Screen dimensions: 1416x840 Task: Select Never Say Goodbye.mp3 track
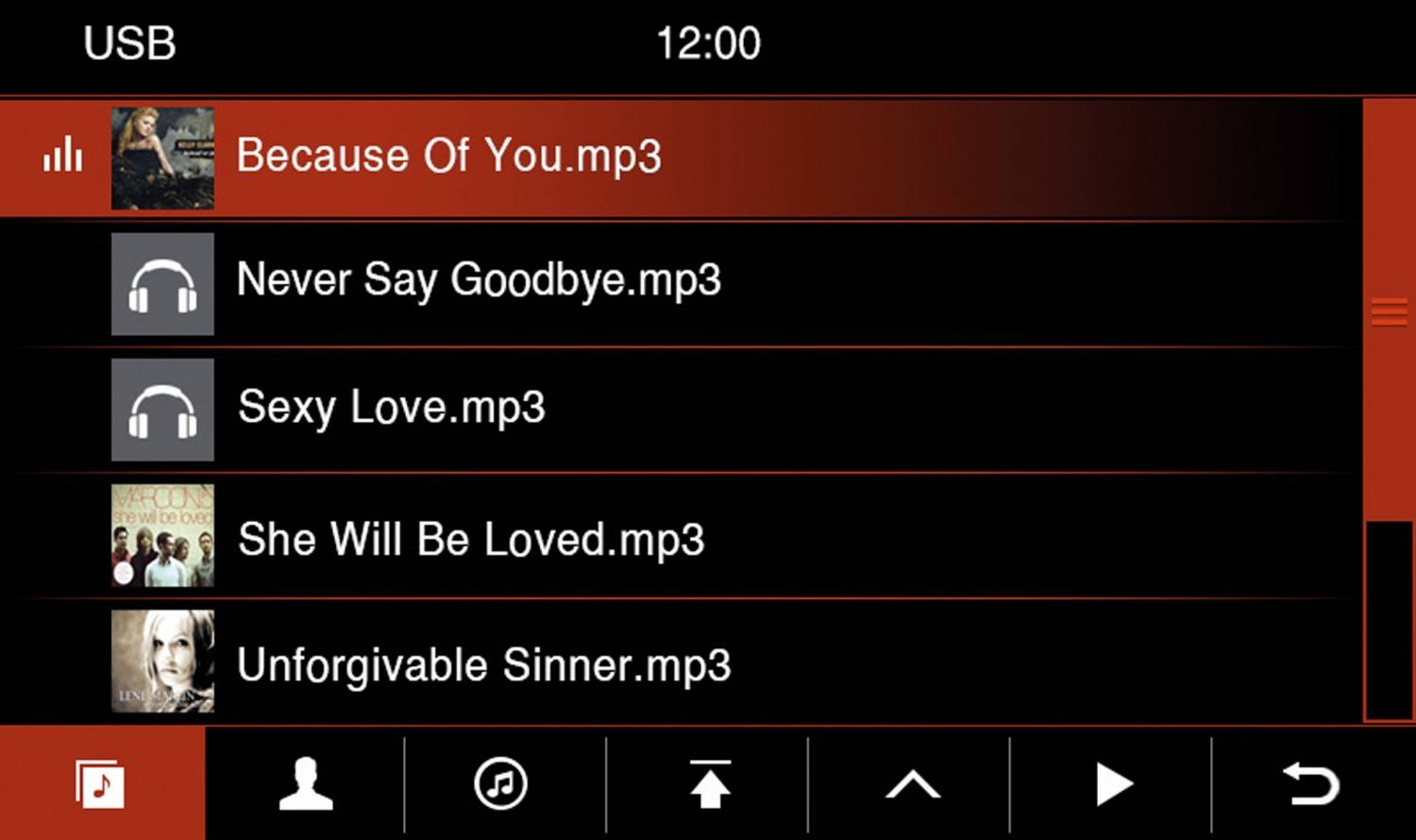point(478,281)
